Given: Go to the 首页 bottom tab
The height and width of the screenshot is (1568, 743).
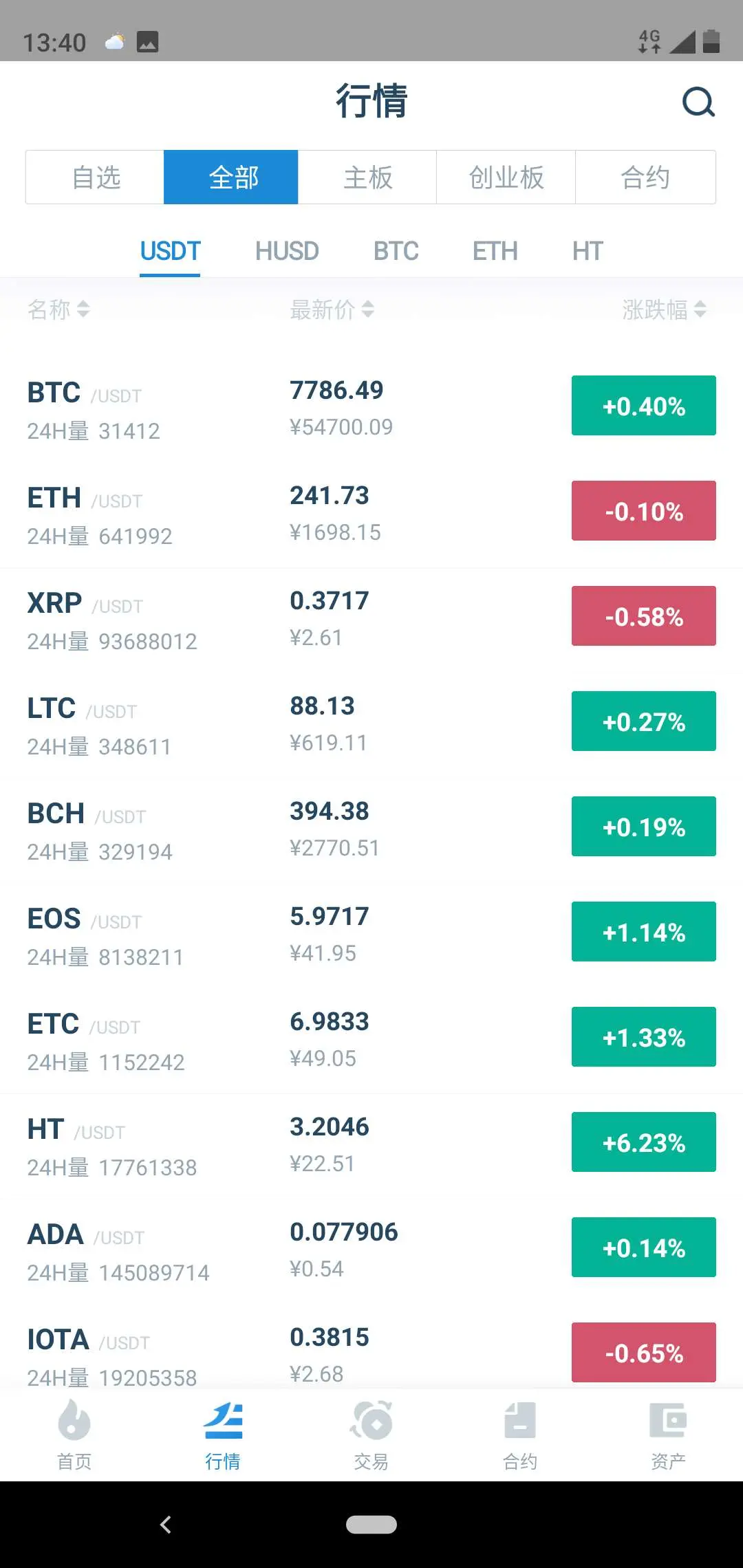Looking at the screenshot, I should [74, 1435].
